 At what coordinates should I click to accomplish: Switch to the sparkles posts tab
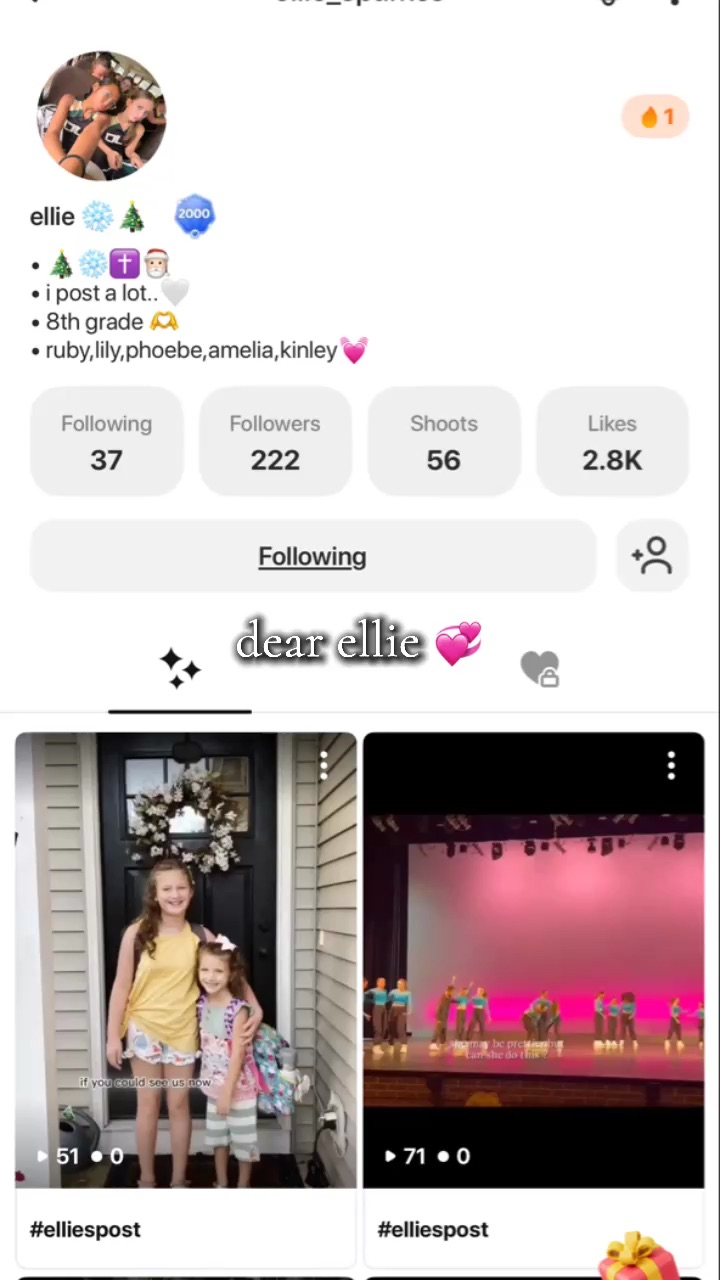[x=180, y=668]
